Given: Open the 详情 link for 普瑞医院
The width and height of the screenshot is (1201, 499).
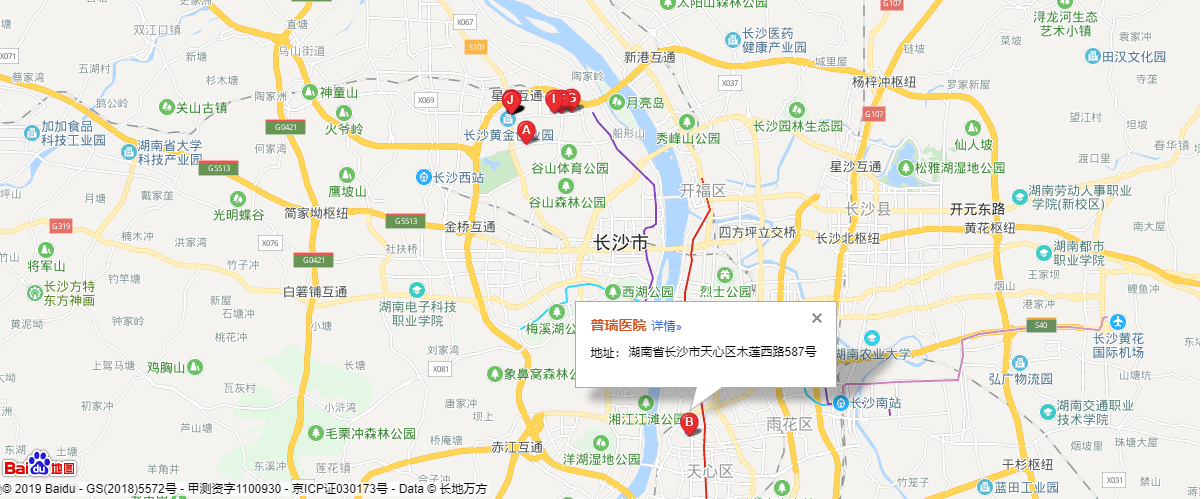Looking at the screenshot, I should click(666, 326).
